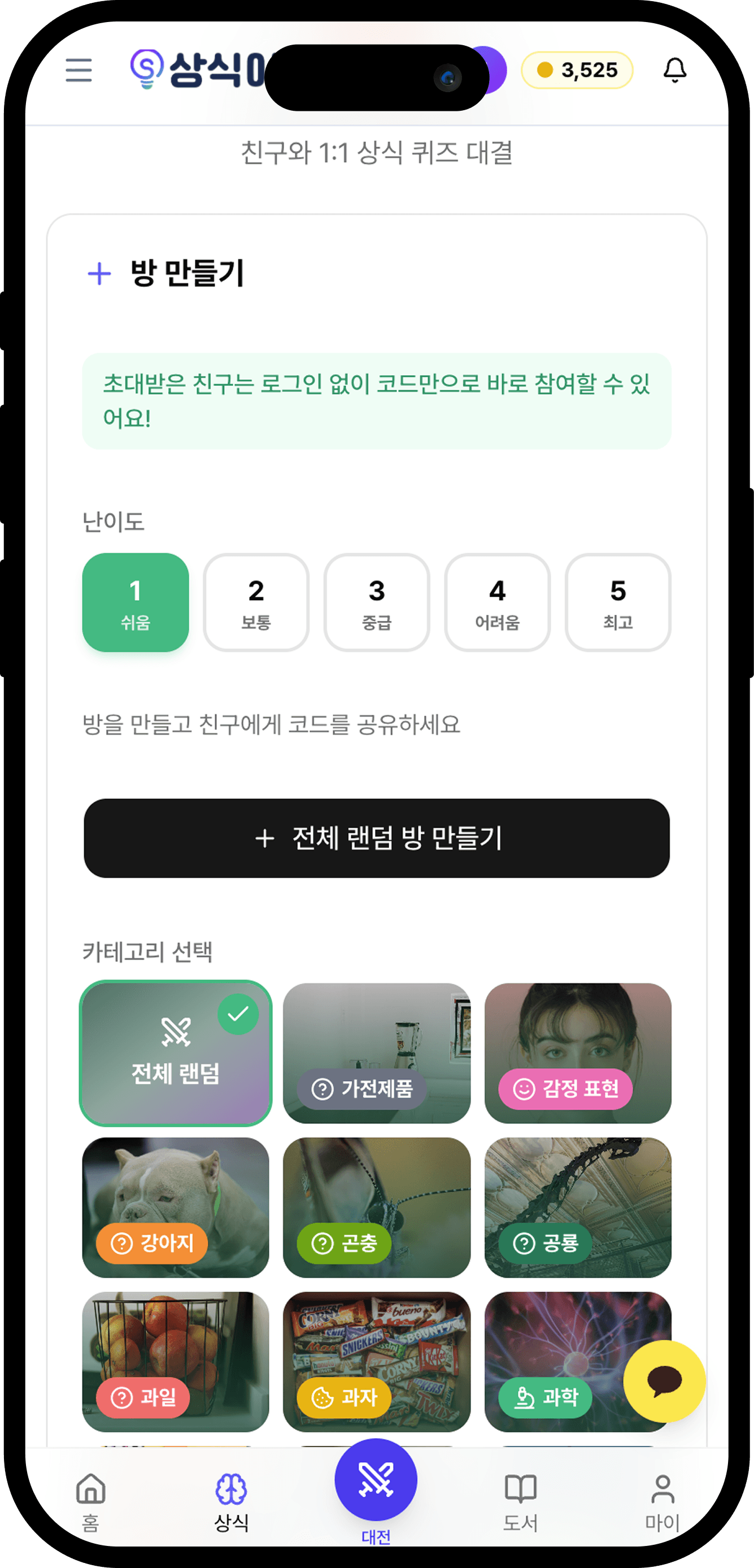This screenshot has width=754, height=1568.
Task: Pick the 강아지 puppy category
Action: (176, 1208)
